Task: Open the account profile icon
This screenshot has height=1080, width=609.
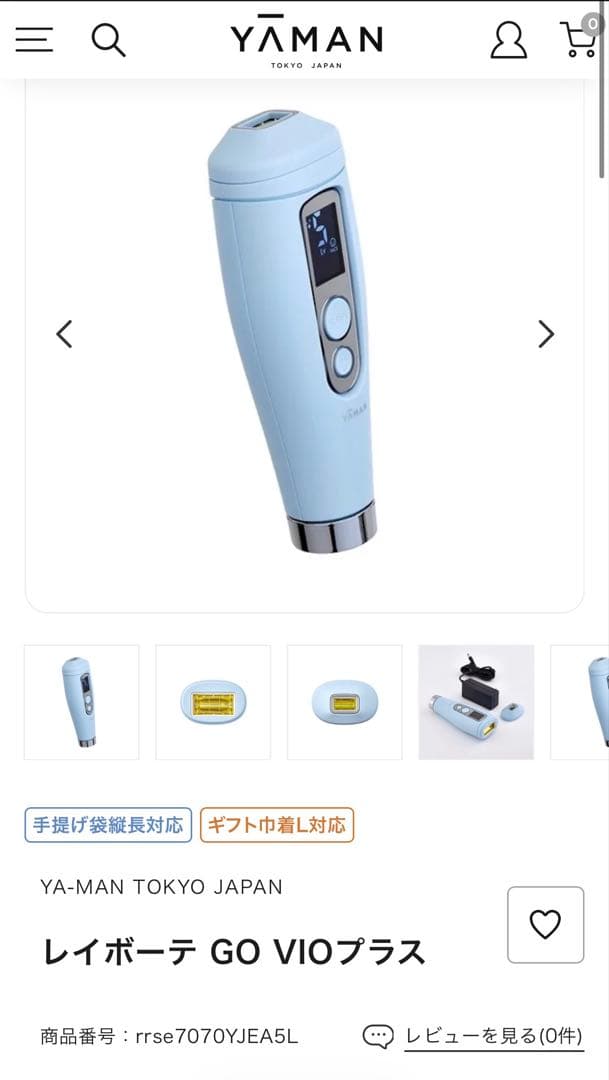Action: point(508,40)
